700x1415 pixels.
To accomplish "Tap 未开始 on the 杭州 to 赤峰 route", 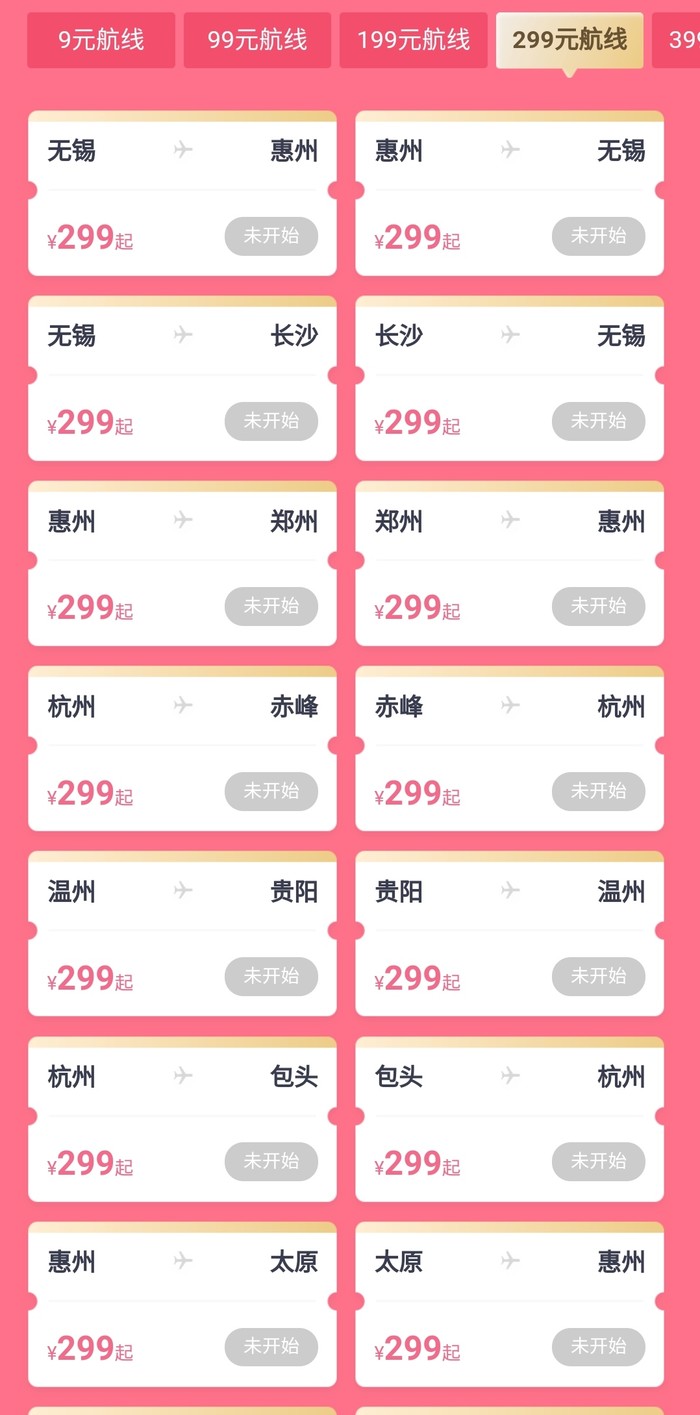I will [x=271, y=791].
